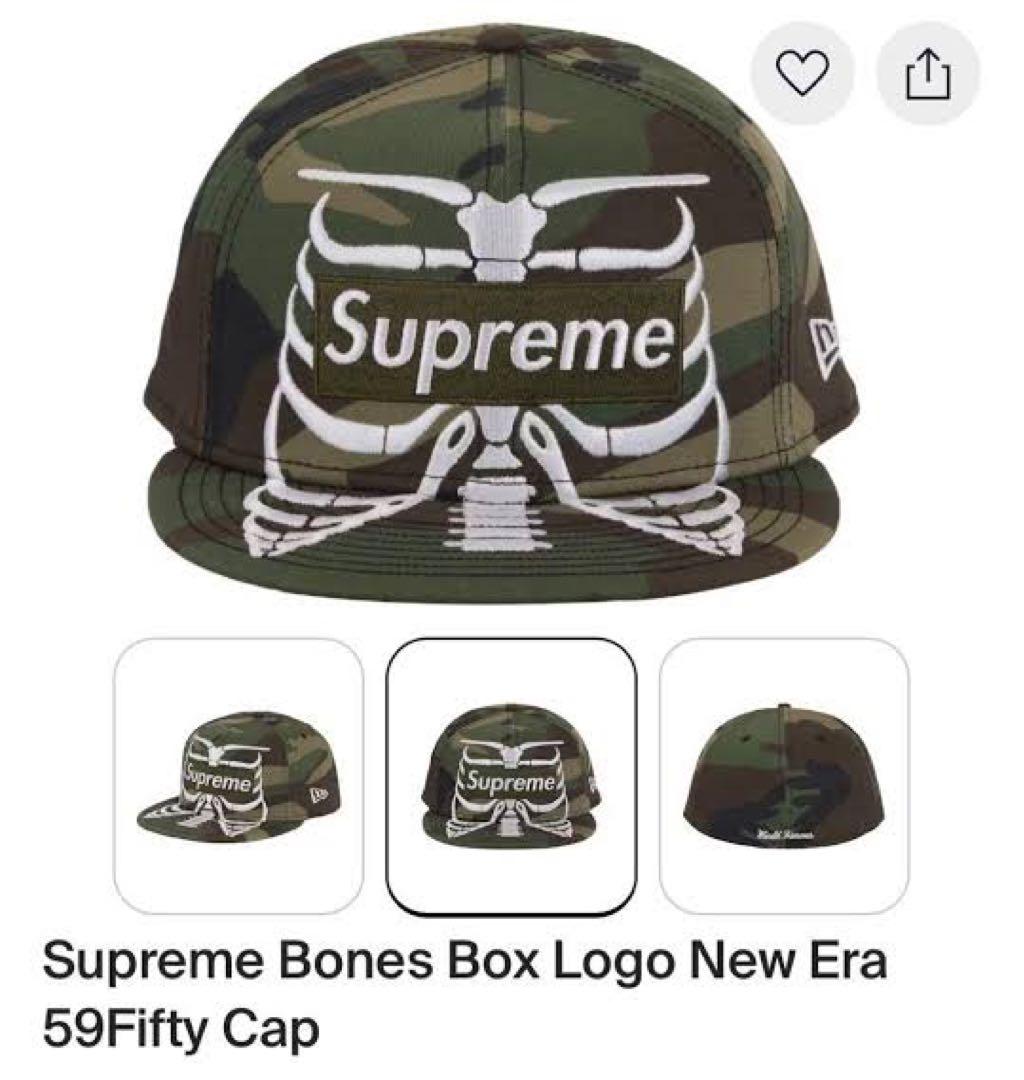Share this Supreme cap listing
Image resolution: width=1024 pixels, height=1080 pixels.
pyautogui.click(x=927, y=73)
